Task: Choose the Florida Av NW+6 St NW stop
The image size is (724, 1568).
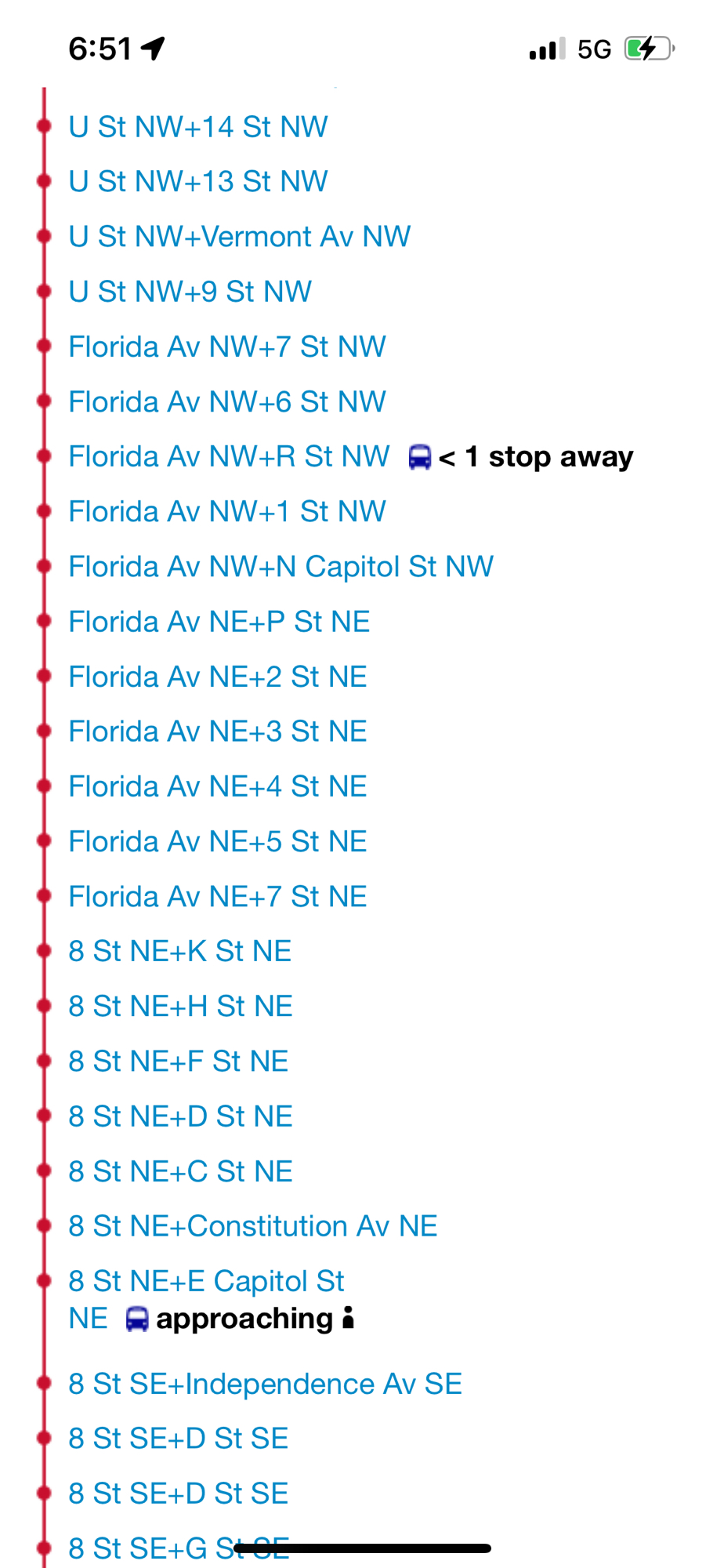Action: pyautogui.click(x=226, y=402)
